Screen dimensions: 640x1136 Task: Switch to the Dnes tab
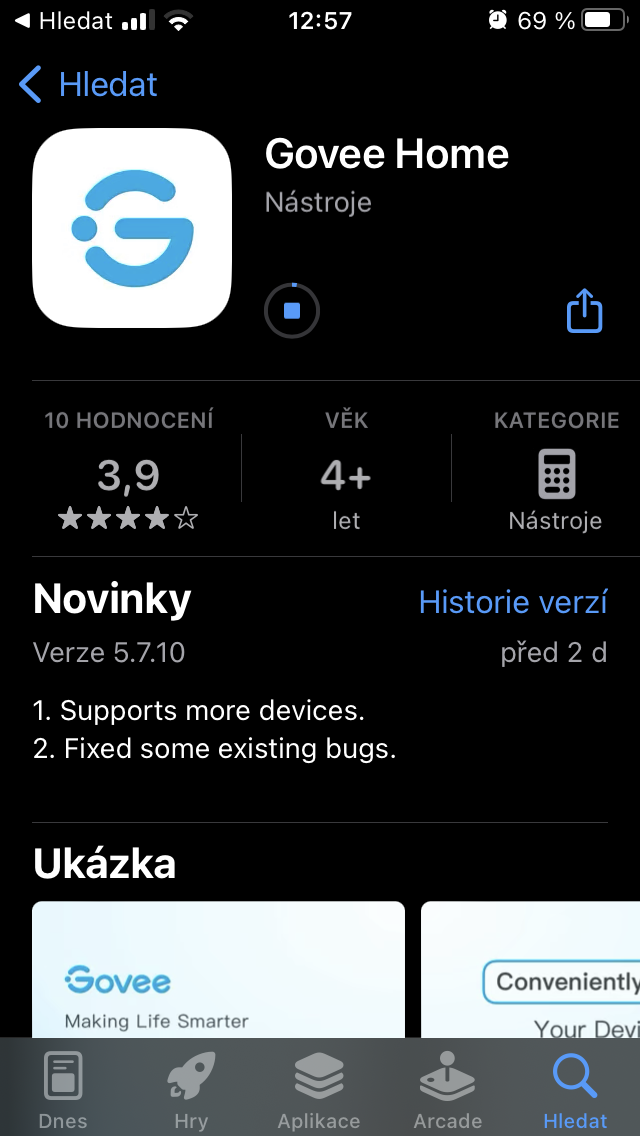click(63, 1090)
